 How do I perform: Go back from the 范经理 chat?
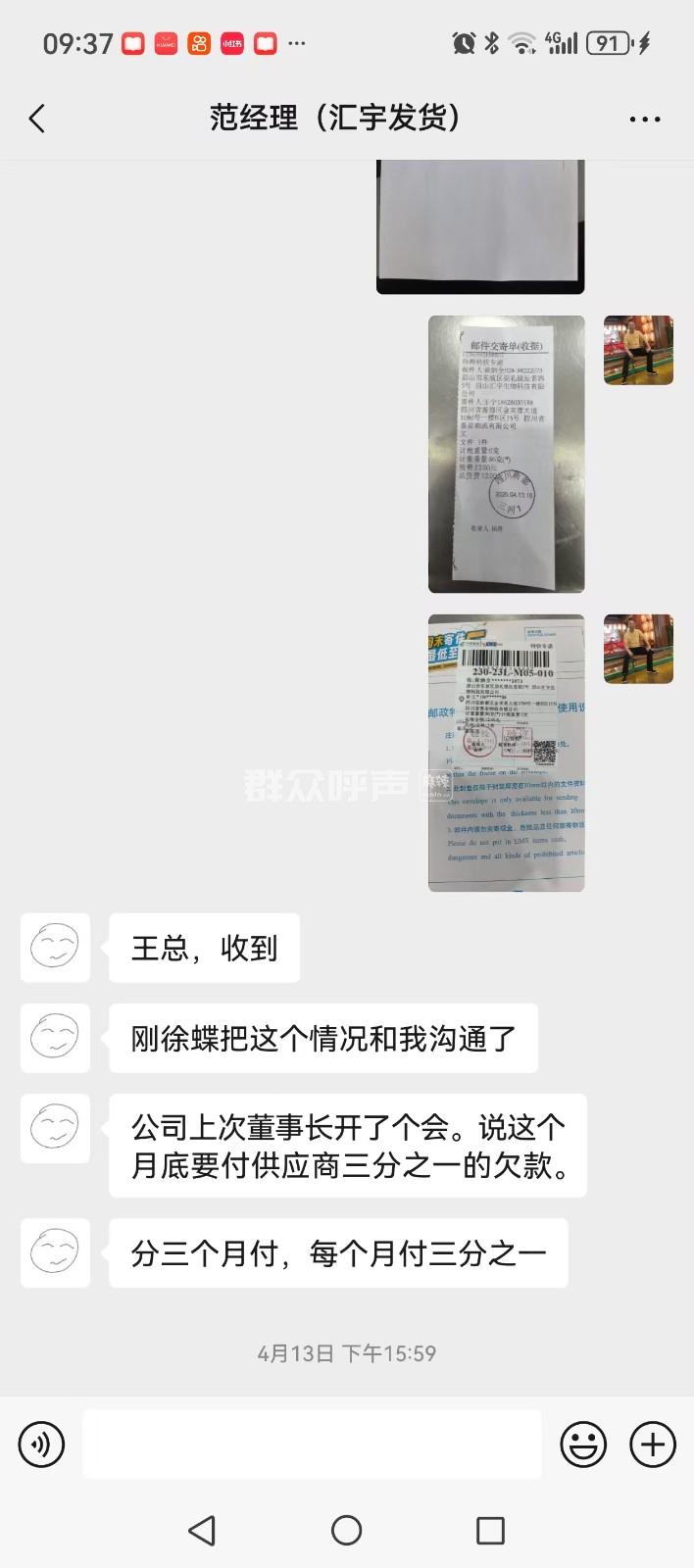[x=37, y=120]
